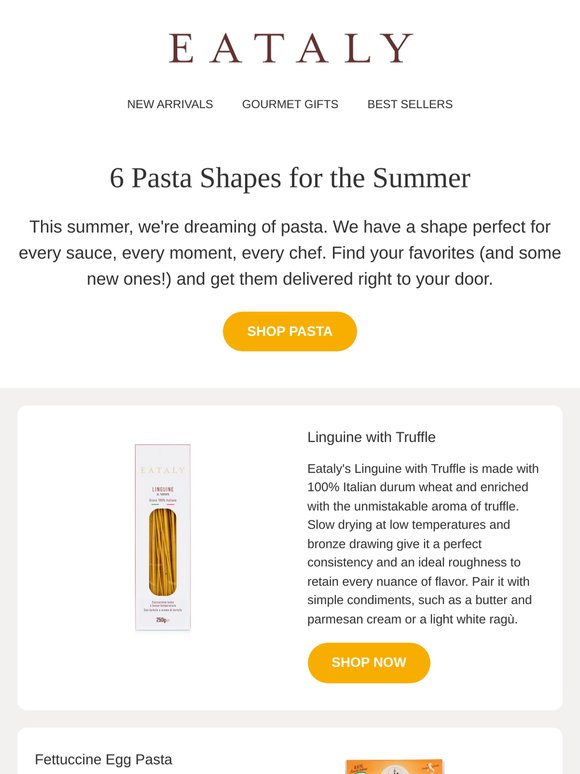The image size is (580, 774).
Task: Open the New Arrivals link
Action: tap(170, 104)
